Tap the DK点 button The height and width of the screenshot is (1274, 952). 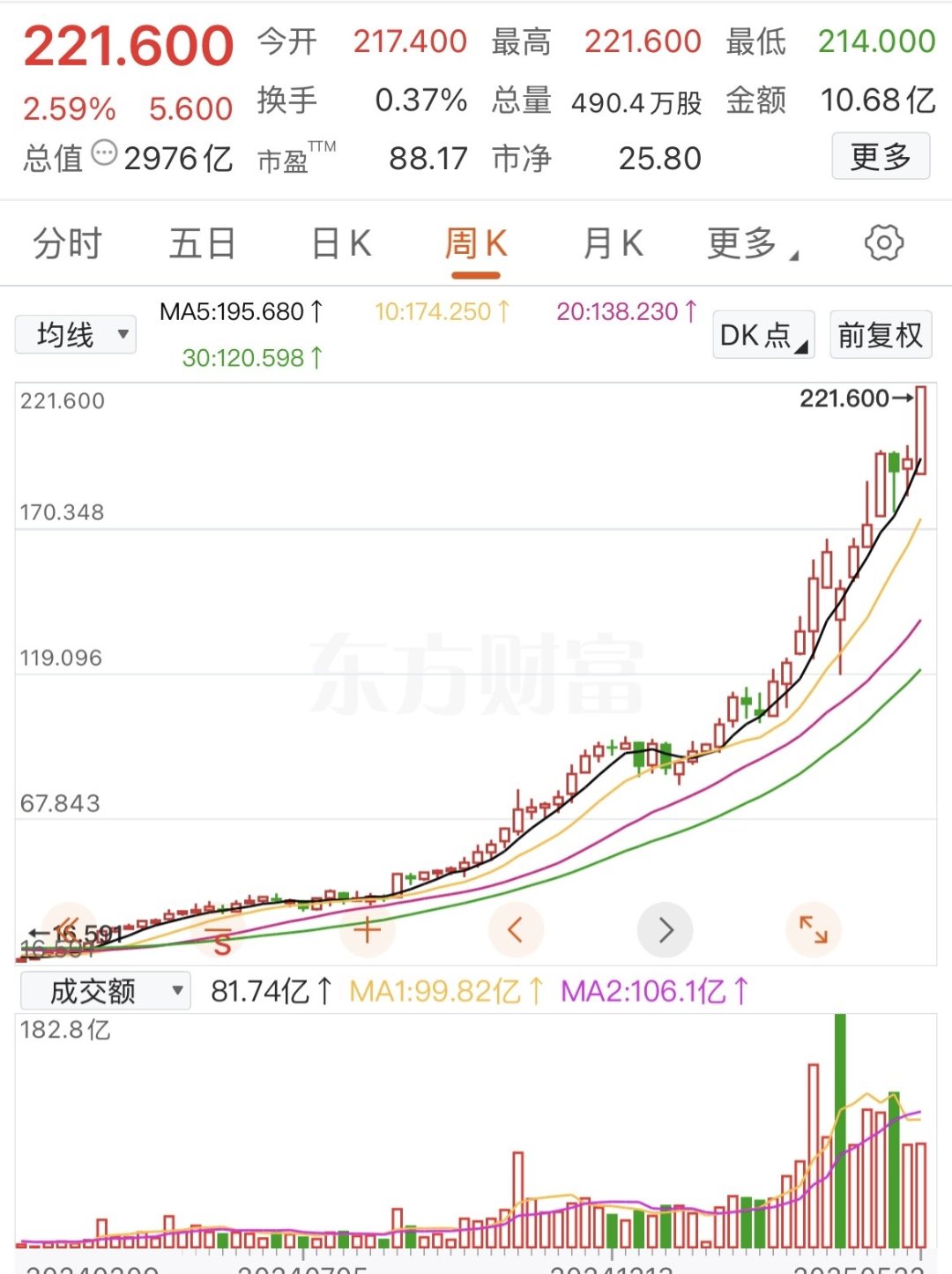pyautogui.click(x=763, y=335)
